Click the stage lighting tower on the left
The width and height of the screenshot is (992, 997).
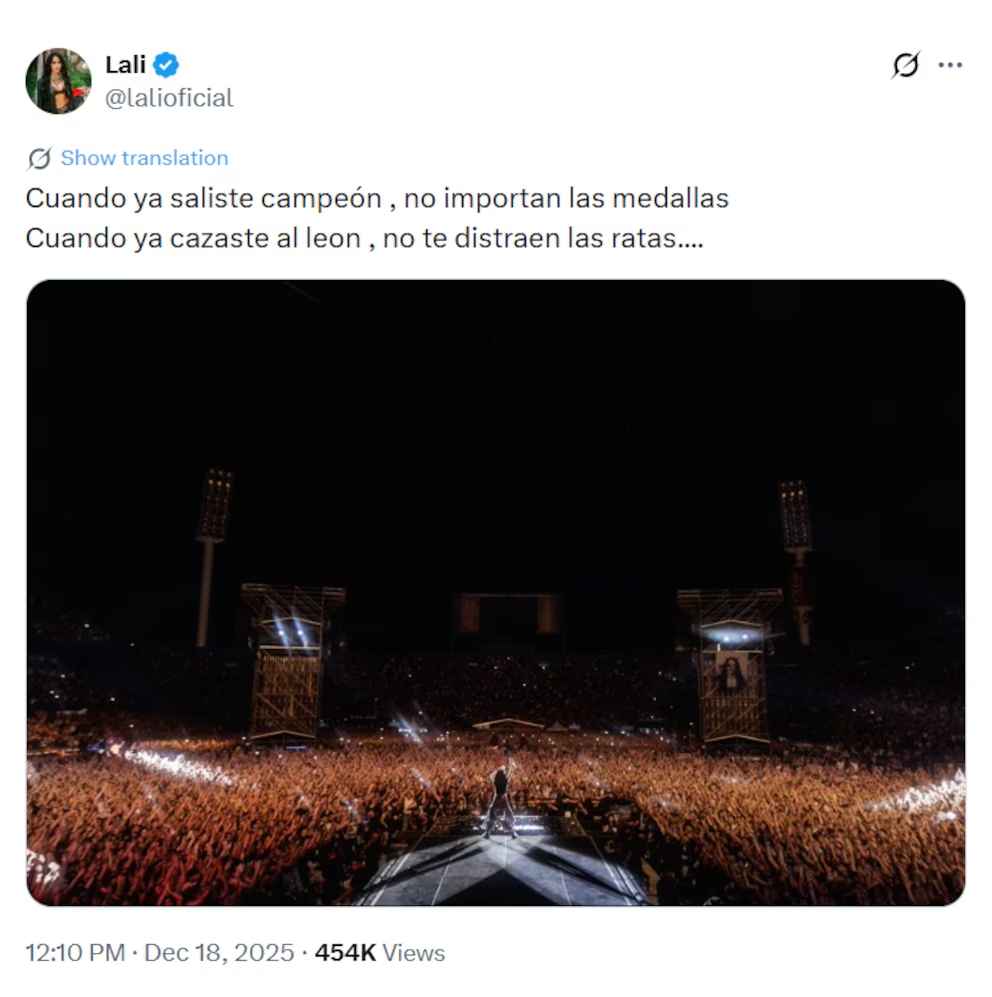(287, 660)
